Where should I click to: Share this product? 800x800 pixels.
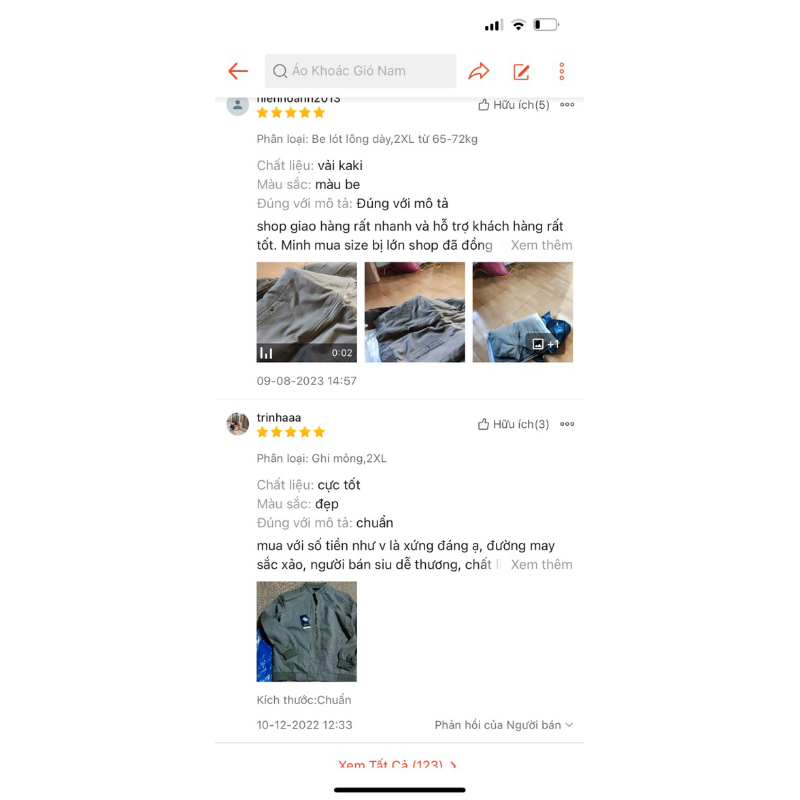pos(479,71)
